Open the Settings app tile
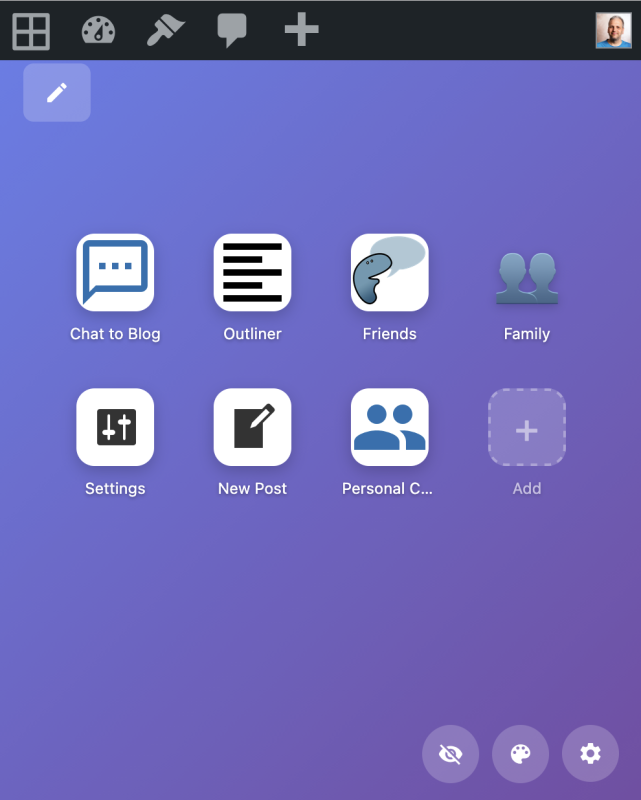 coord(115,427)
